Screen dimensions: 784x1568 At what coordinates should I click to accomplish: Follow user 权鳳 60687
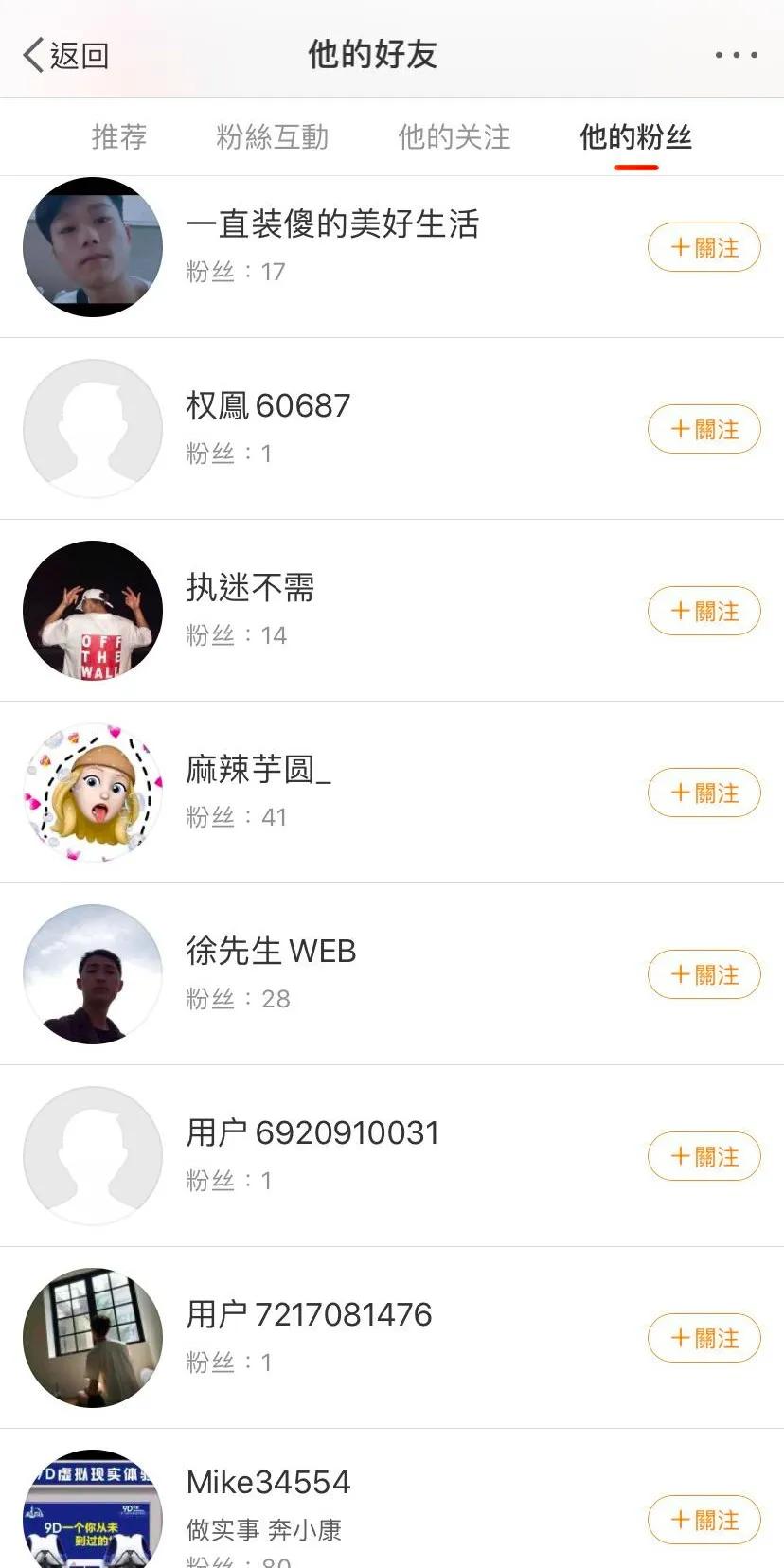coord(704,429)
